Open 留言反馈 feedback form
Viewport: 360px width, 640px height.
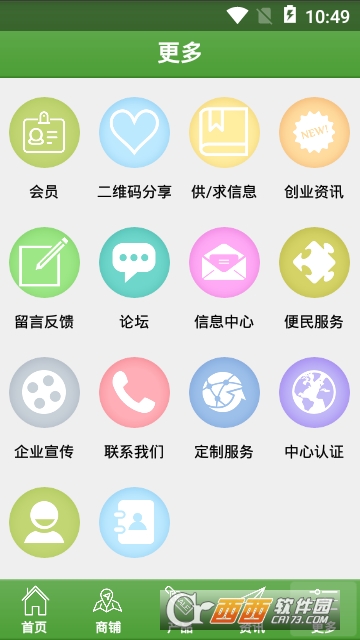tap(44, 262)
